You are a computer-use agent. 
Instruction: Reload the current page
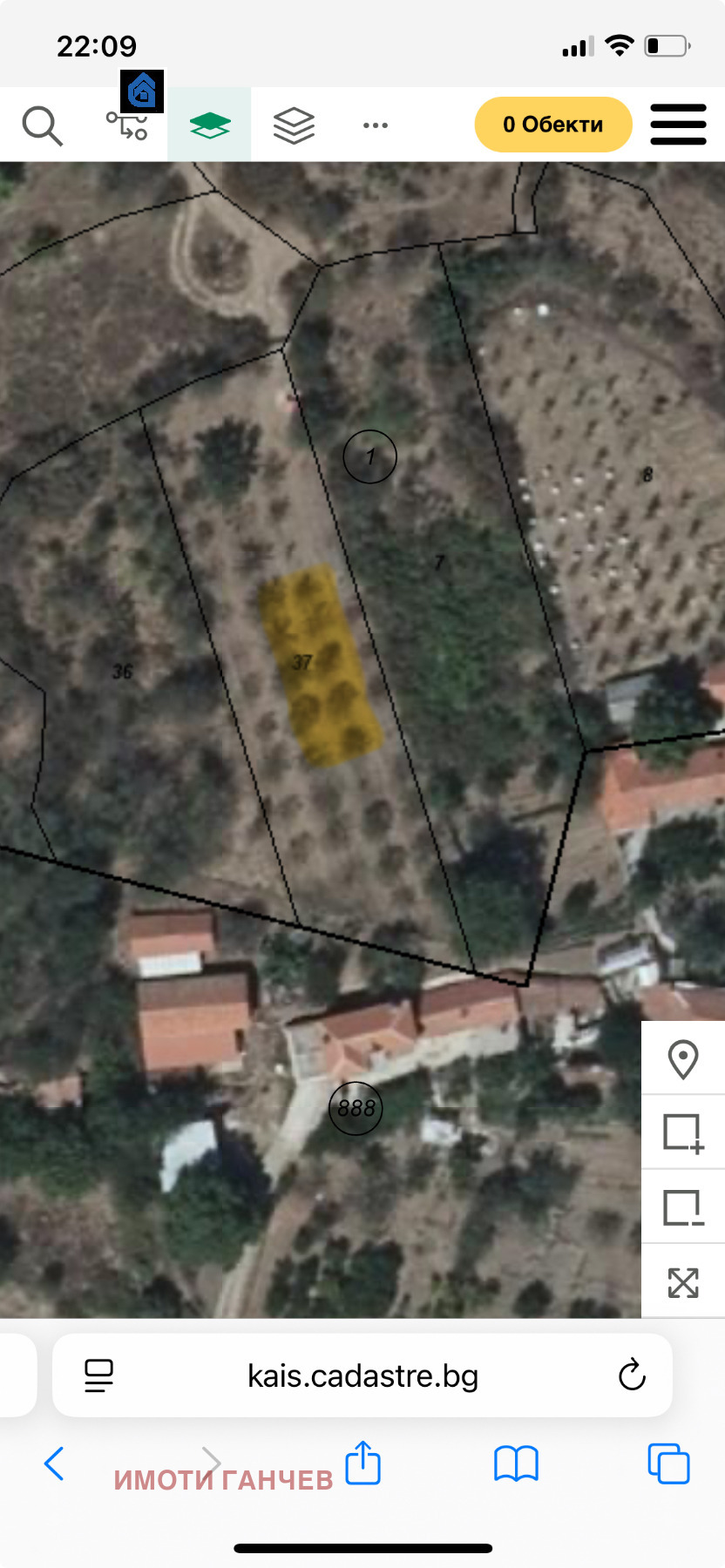[631, 1375]
